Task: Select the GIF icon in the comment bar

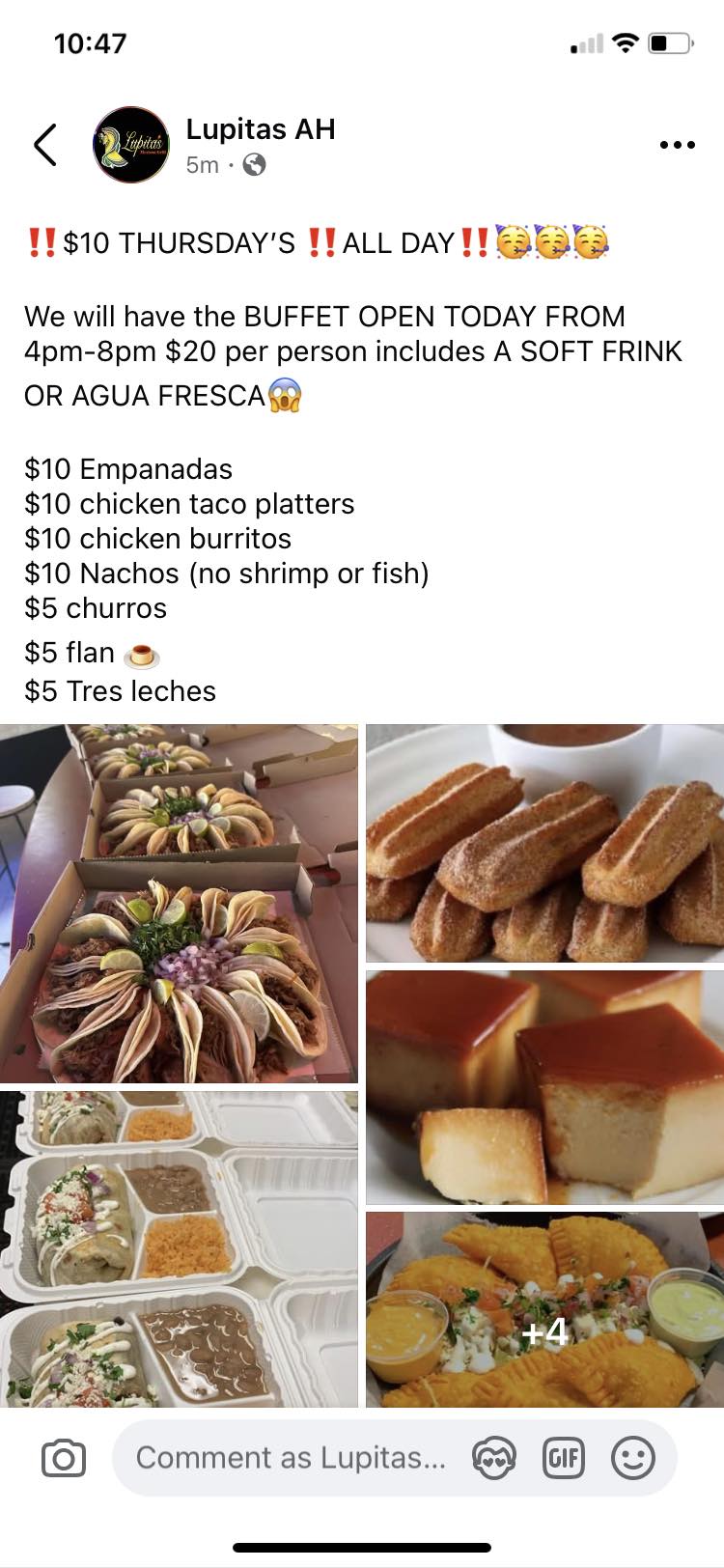Action: [x=566, y=1457]
